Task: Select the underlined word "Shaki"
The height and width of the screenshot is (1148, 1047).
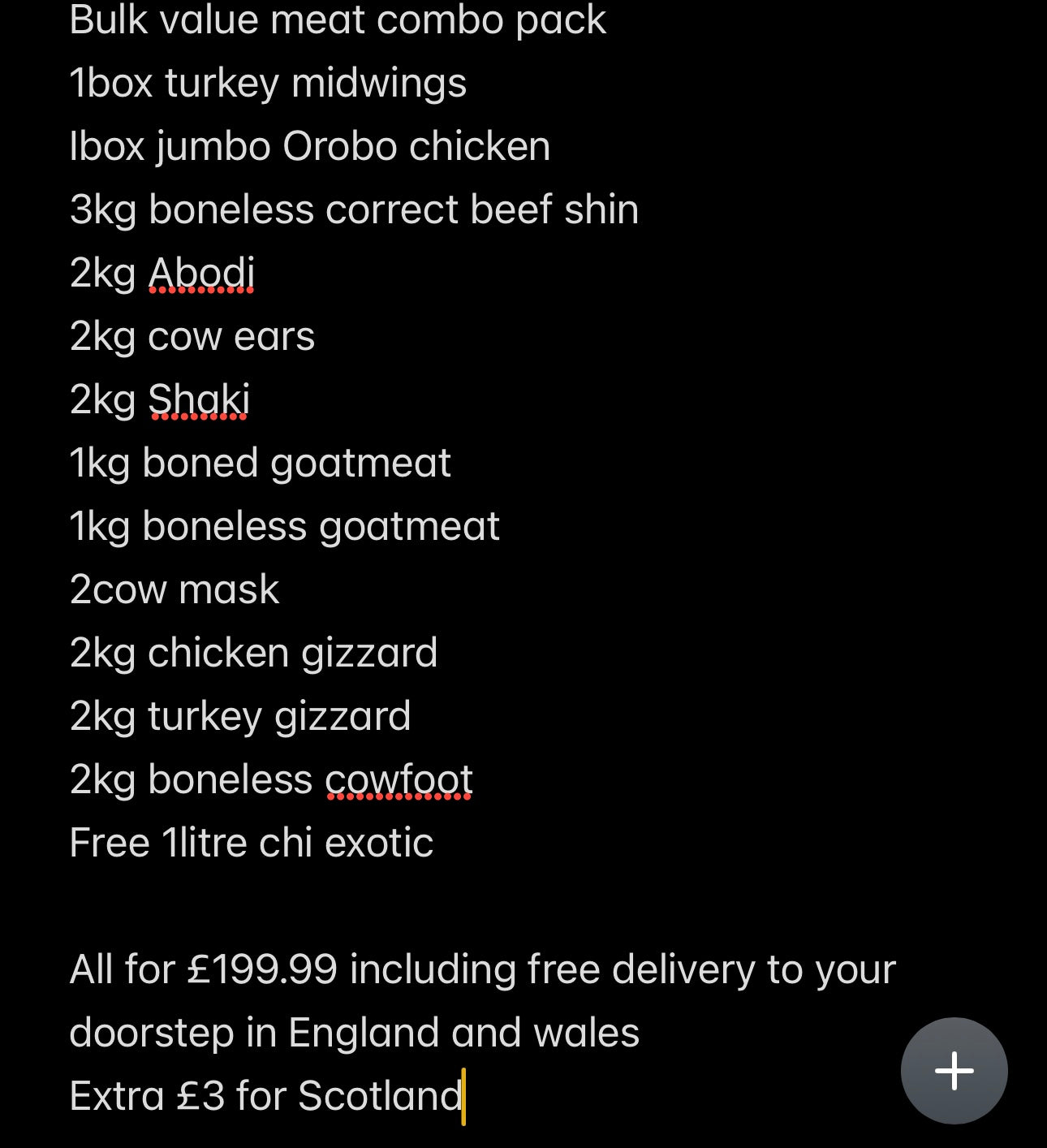Action: [197, 399]
